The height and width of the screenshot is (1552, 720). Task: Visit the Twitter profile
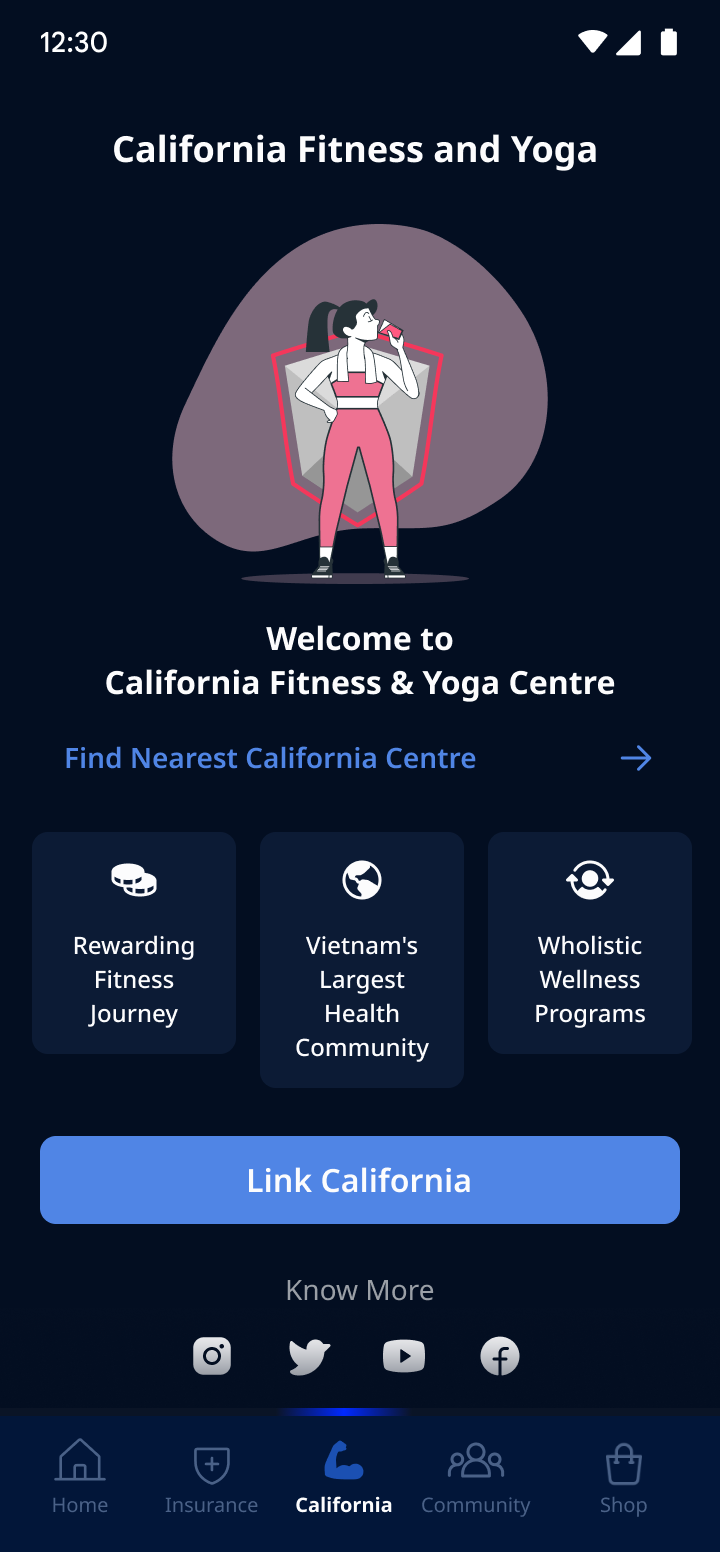point(309,1356)
